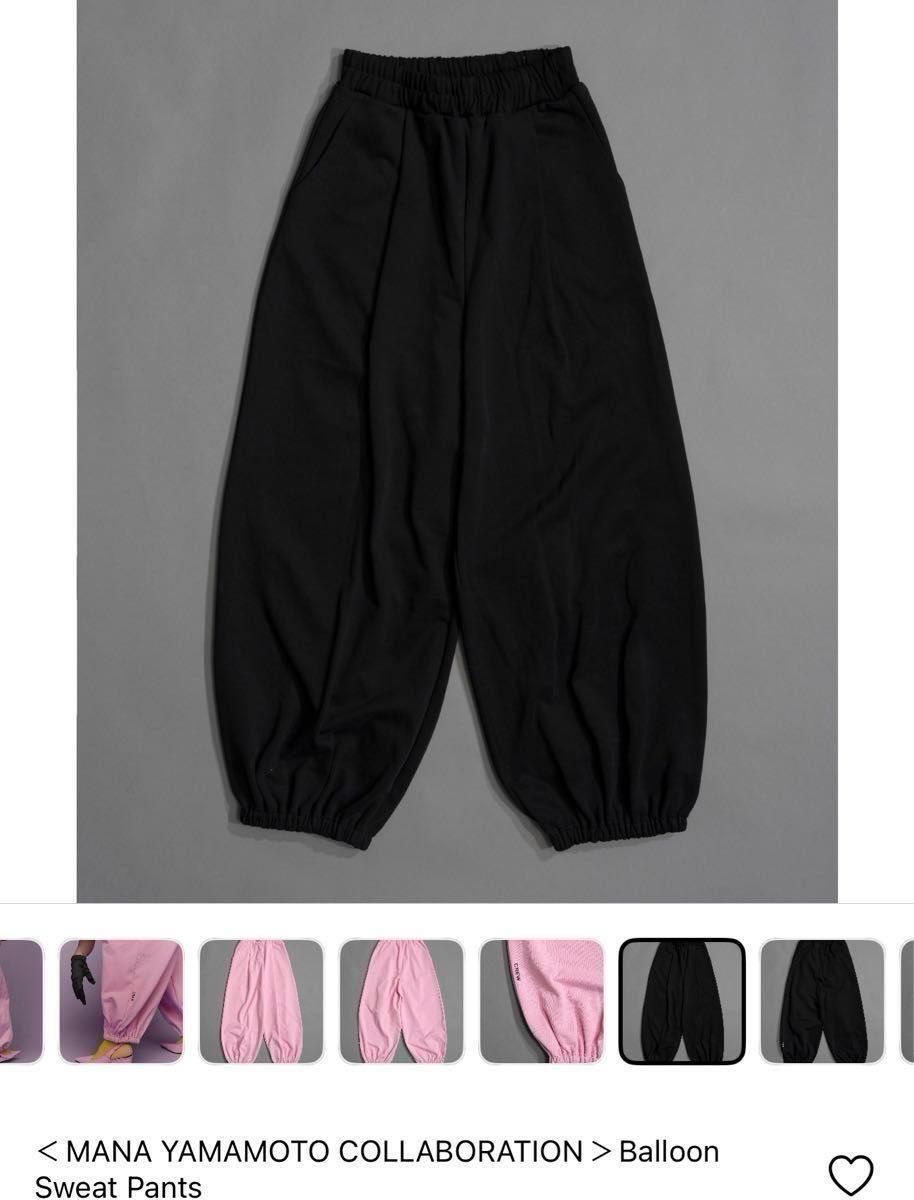Show pink fabric logo close-up thumbnail
This screenshot has height=1200, width=914.
pyautogui.click(x=541, y=1001)
